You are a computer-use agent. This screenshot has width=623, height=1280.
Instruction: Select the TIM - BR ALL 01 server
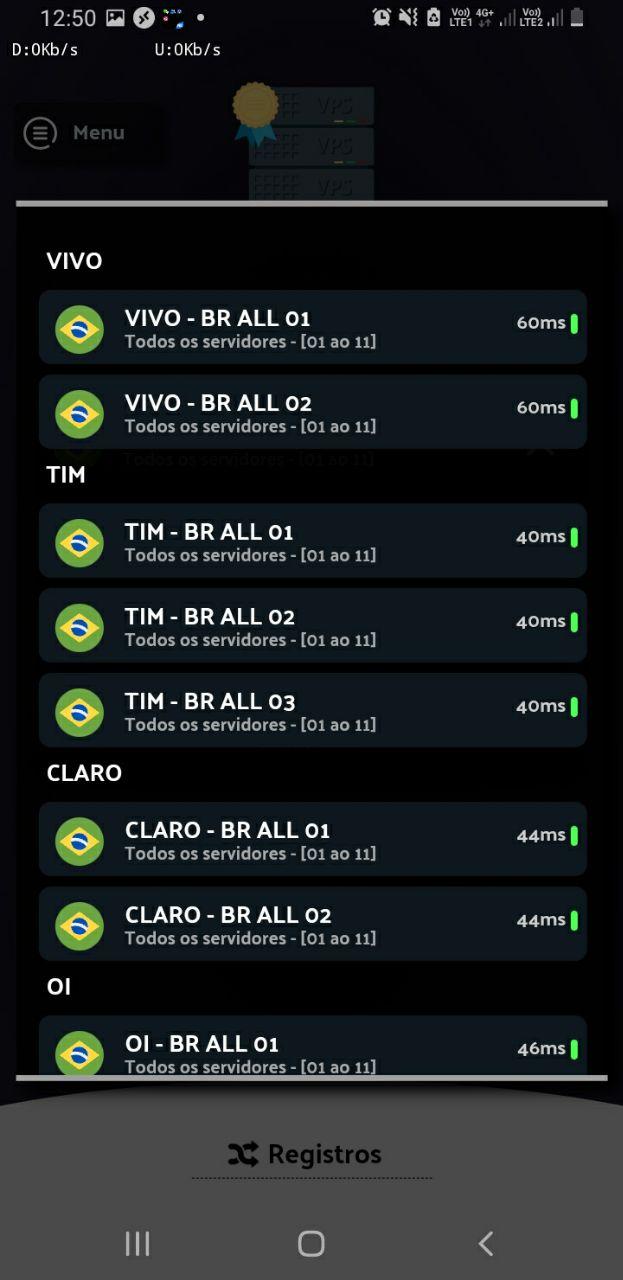pos(312,541)
